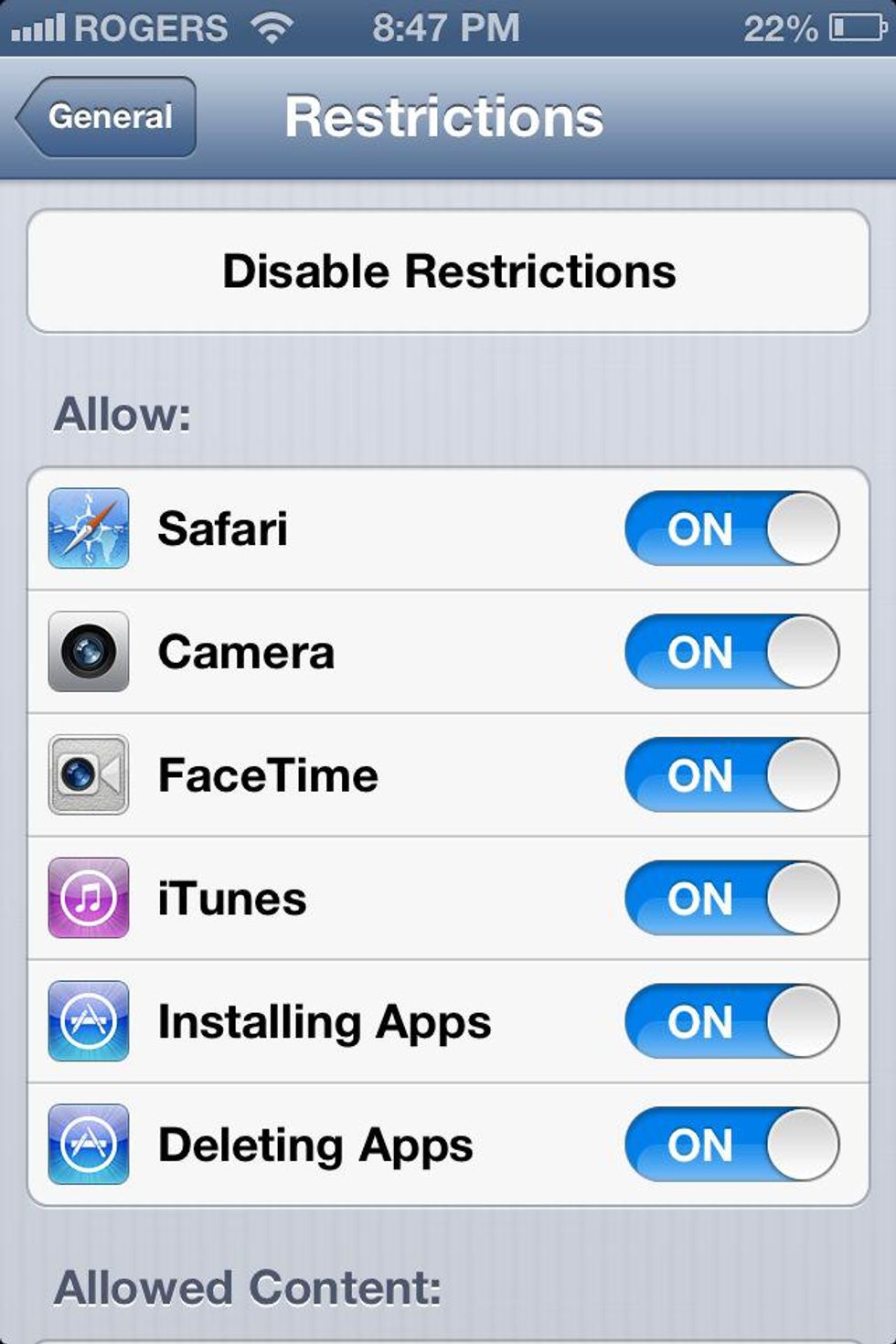Turn off the Safari toggle
The height and width of the screenshot is (1344, 896).
(731, 528)
